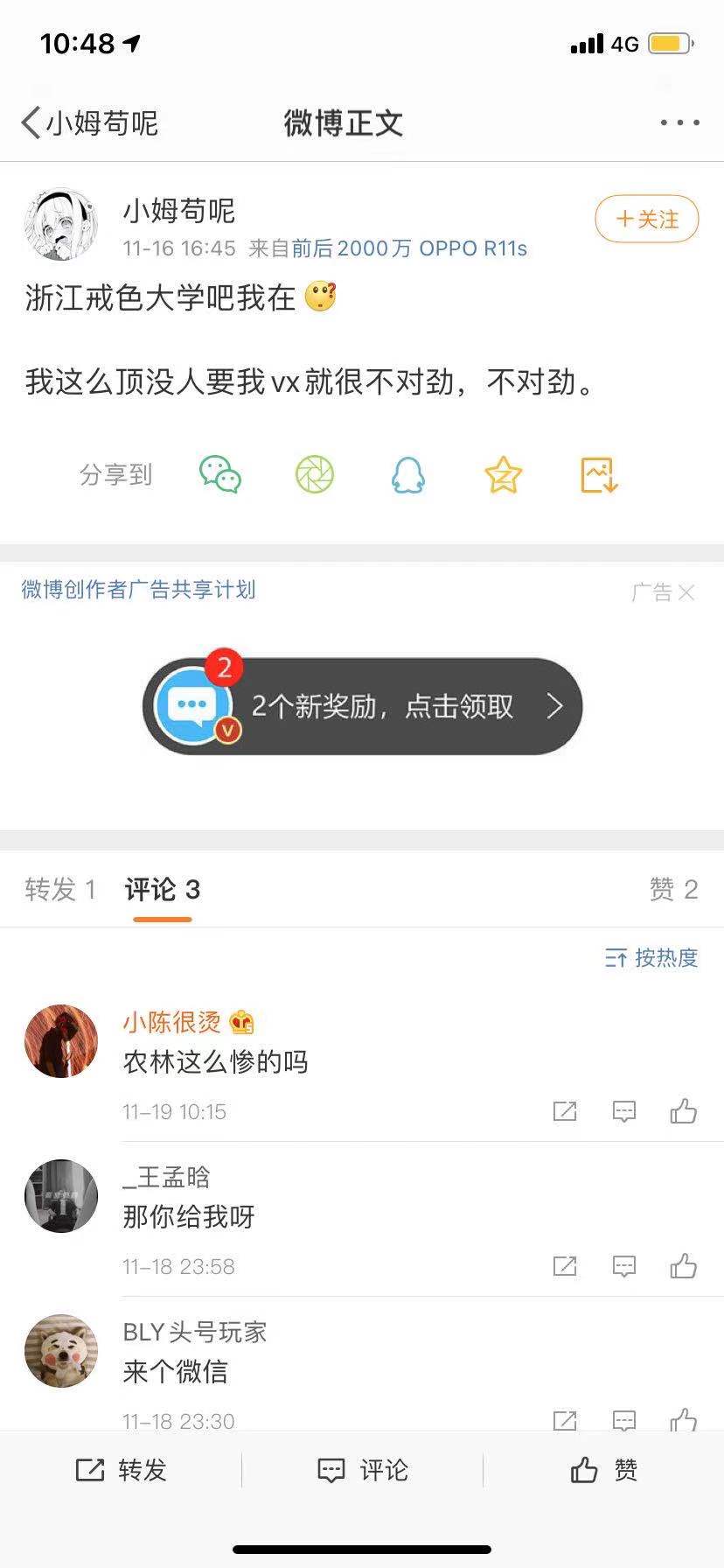View the 赞 2 likes list

click(x=673, y=890)
